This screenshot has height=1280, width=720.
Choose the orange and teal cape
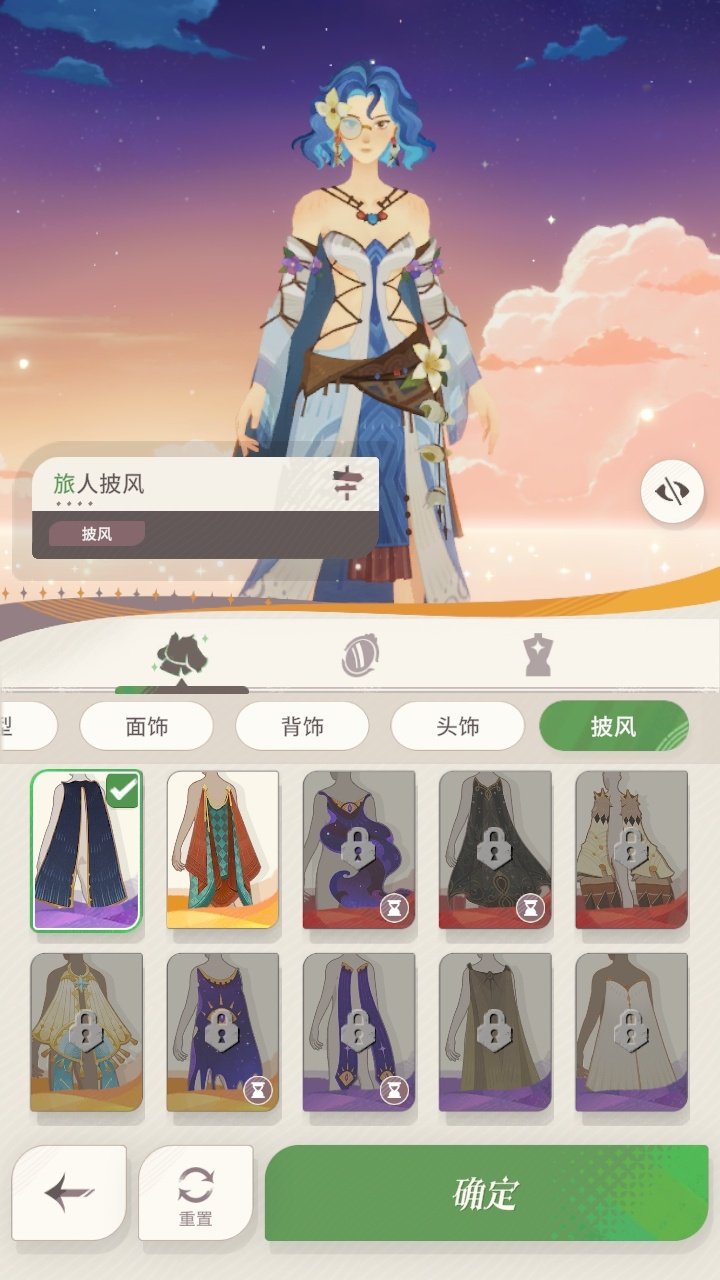pos(223,850)
